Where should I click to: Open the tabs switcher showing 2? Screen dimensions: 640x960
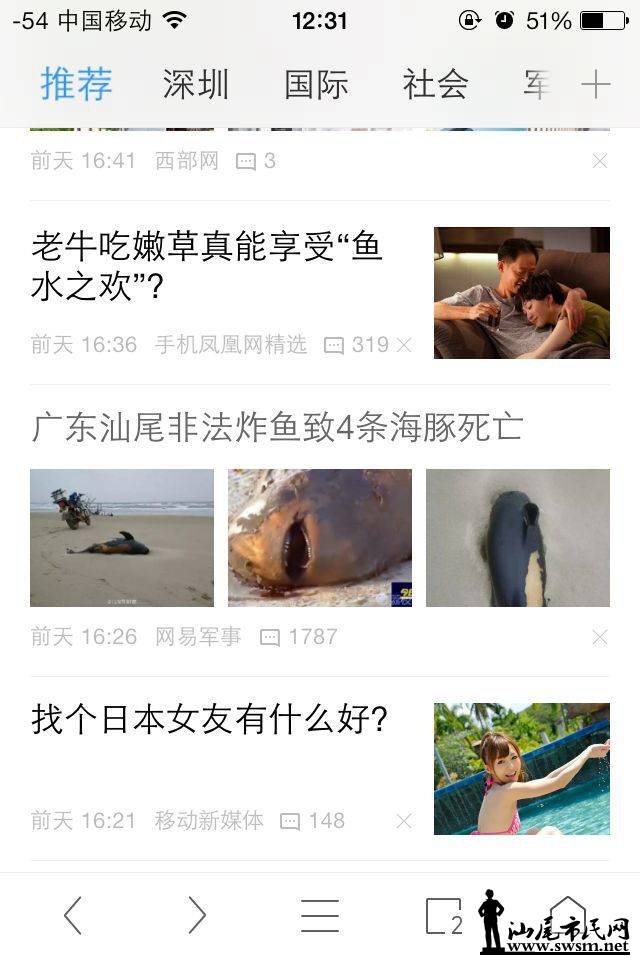pyautogui.click(x=444, y=915)
